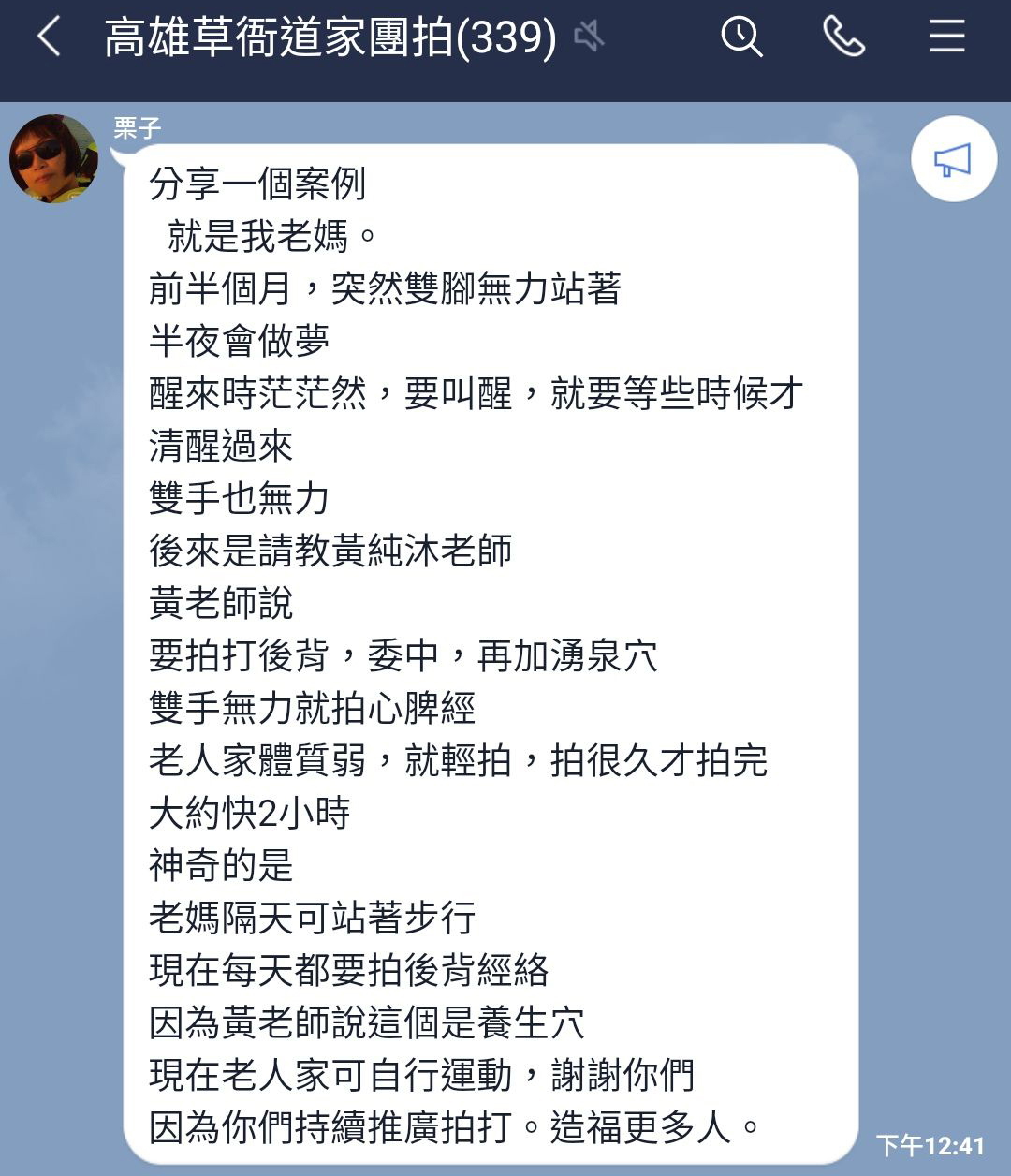Open the chat menu

tap(946, 38)
